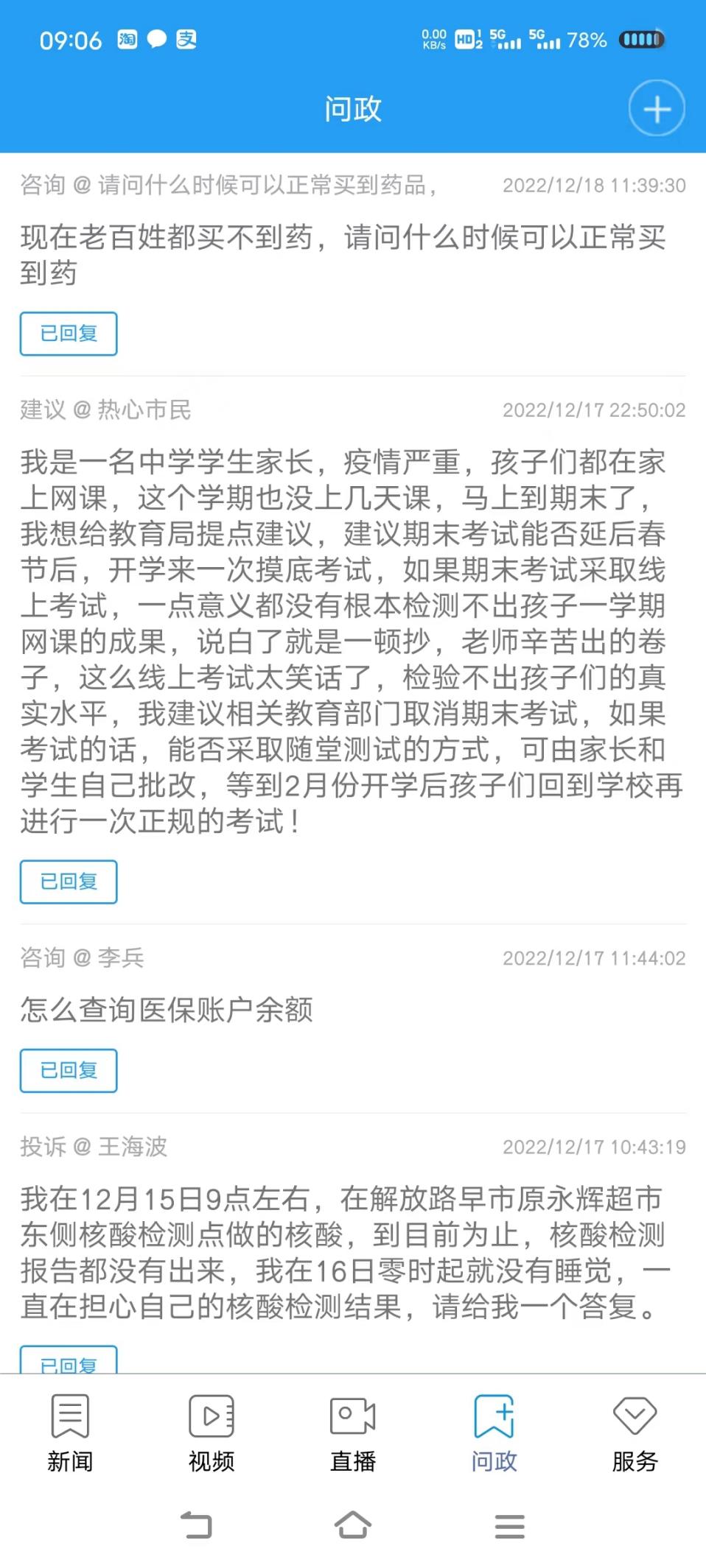Image resolution: width=706 pixels, height=1568 pixels.
Task: Tap 已回复 under the medicine inquiry
Action: [69, 334]
